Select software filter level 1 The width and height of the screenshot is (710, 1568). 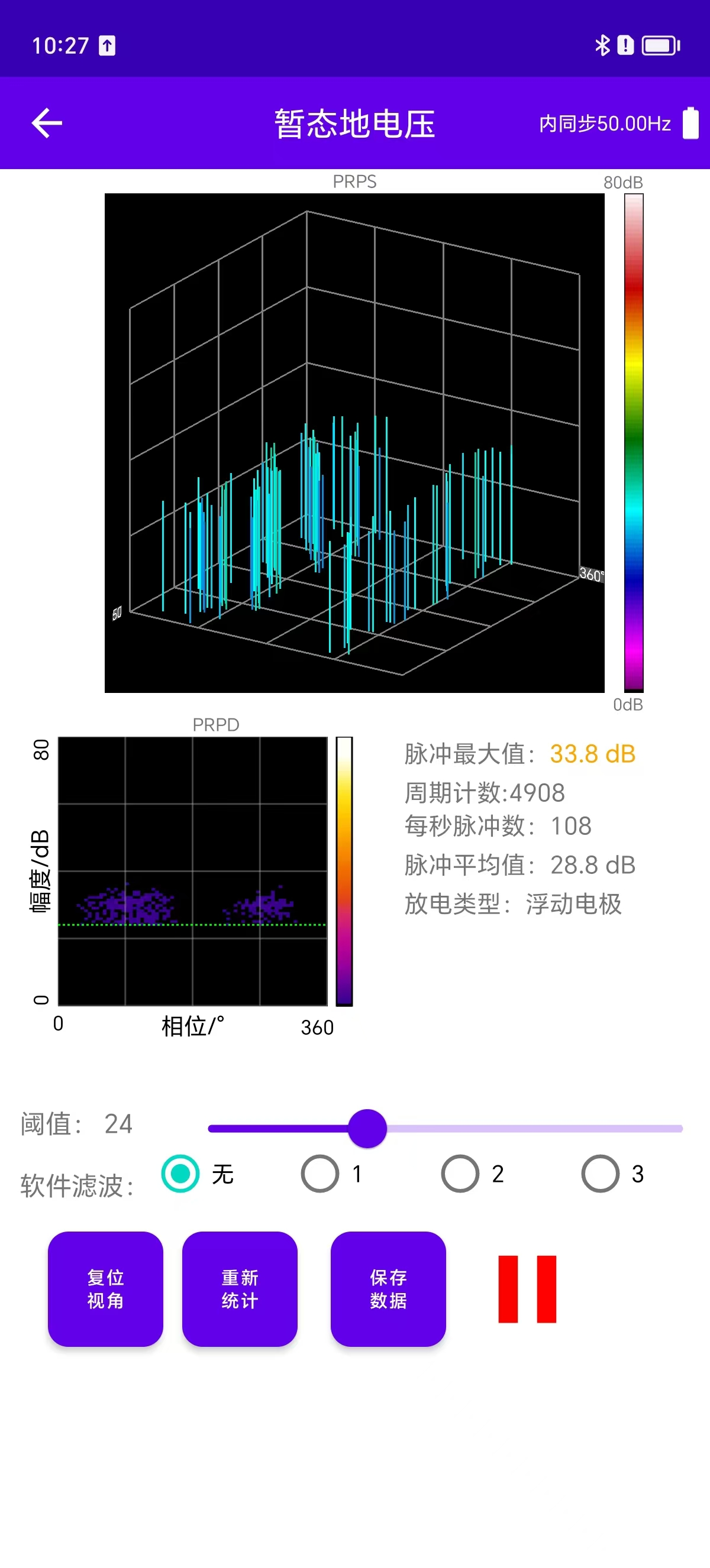tap(320, 1174)
